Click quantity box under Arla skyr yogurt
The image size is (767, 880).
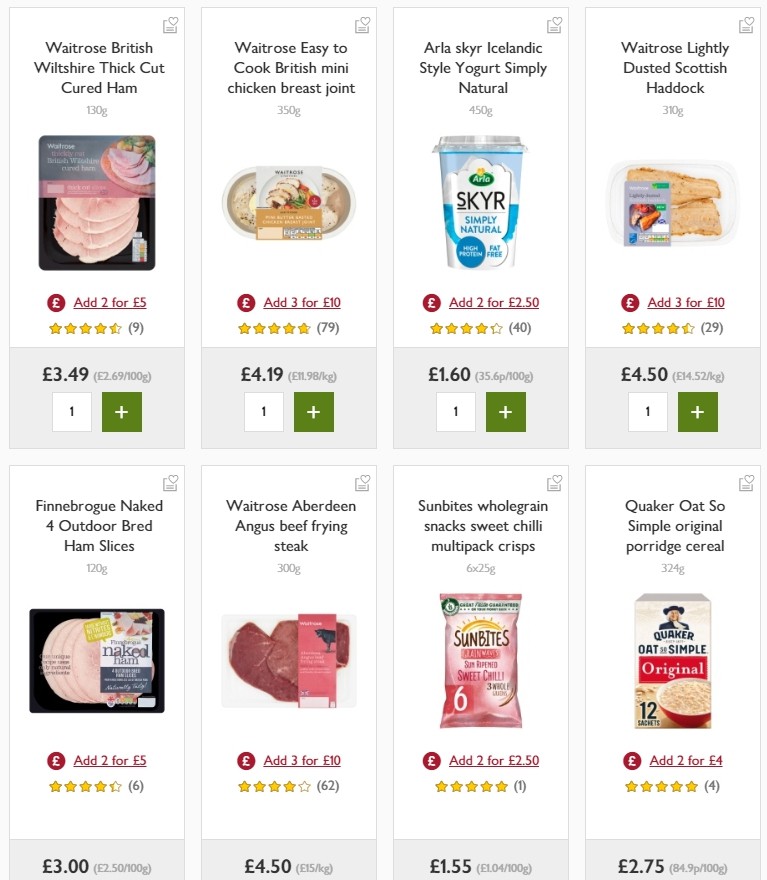(x=456, y=411)
